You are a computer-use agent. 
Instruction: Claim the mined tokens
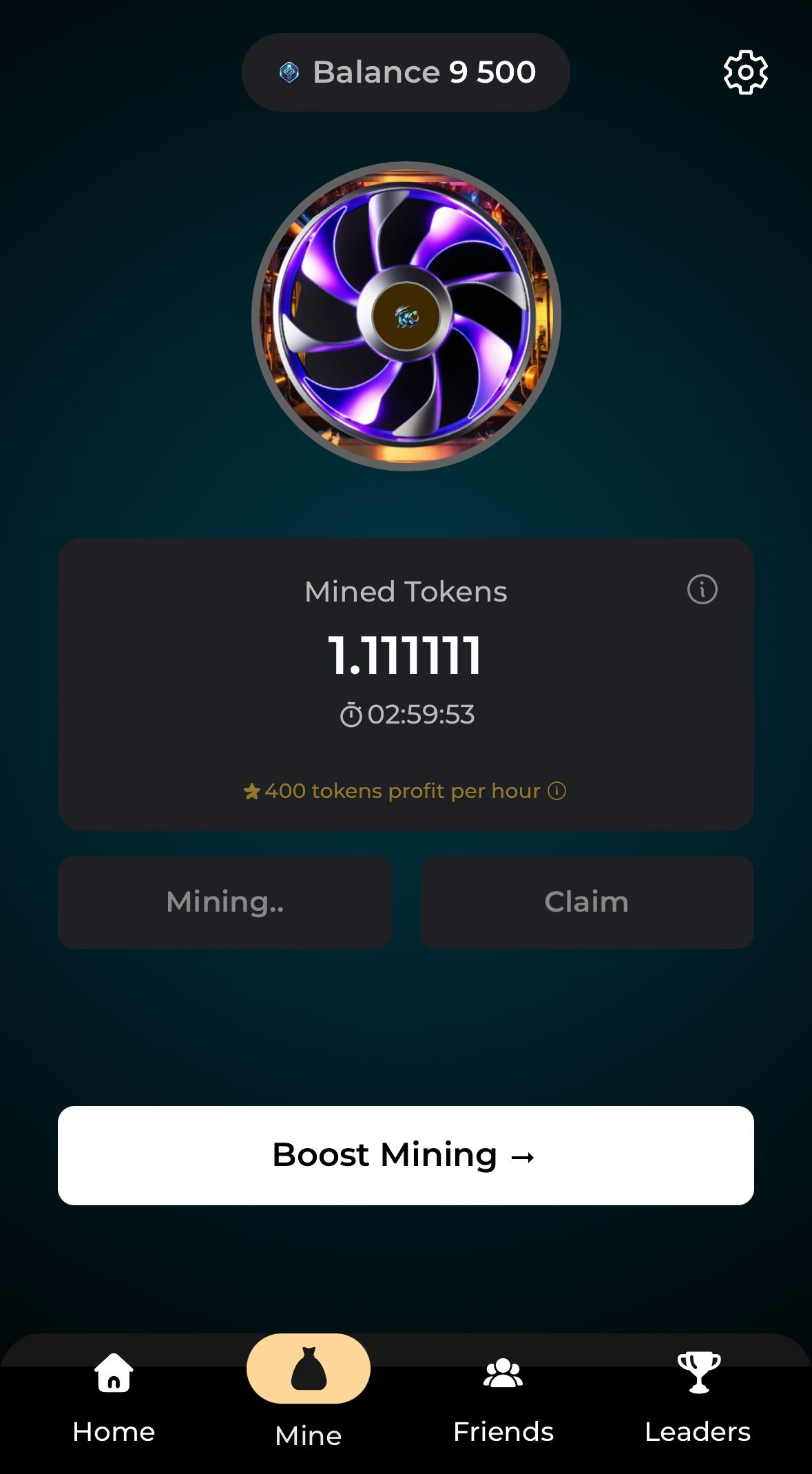pyautogui.click(x=587, y=902)
